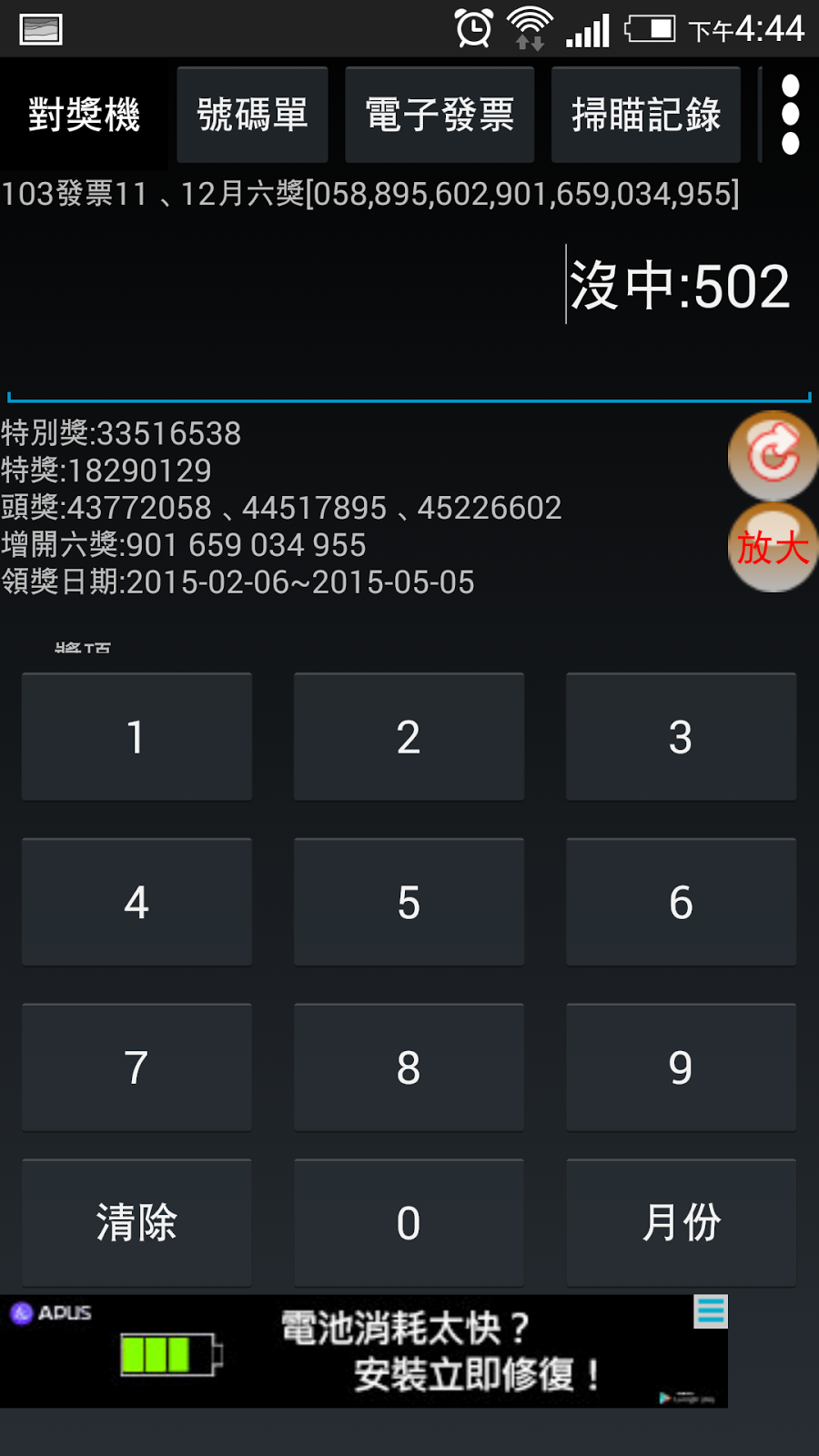Select the 對獎機 tab
The height and width of the screenshot is (1456, 819).
tap(84, 116)
